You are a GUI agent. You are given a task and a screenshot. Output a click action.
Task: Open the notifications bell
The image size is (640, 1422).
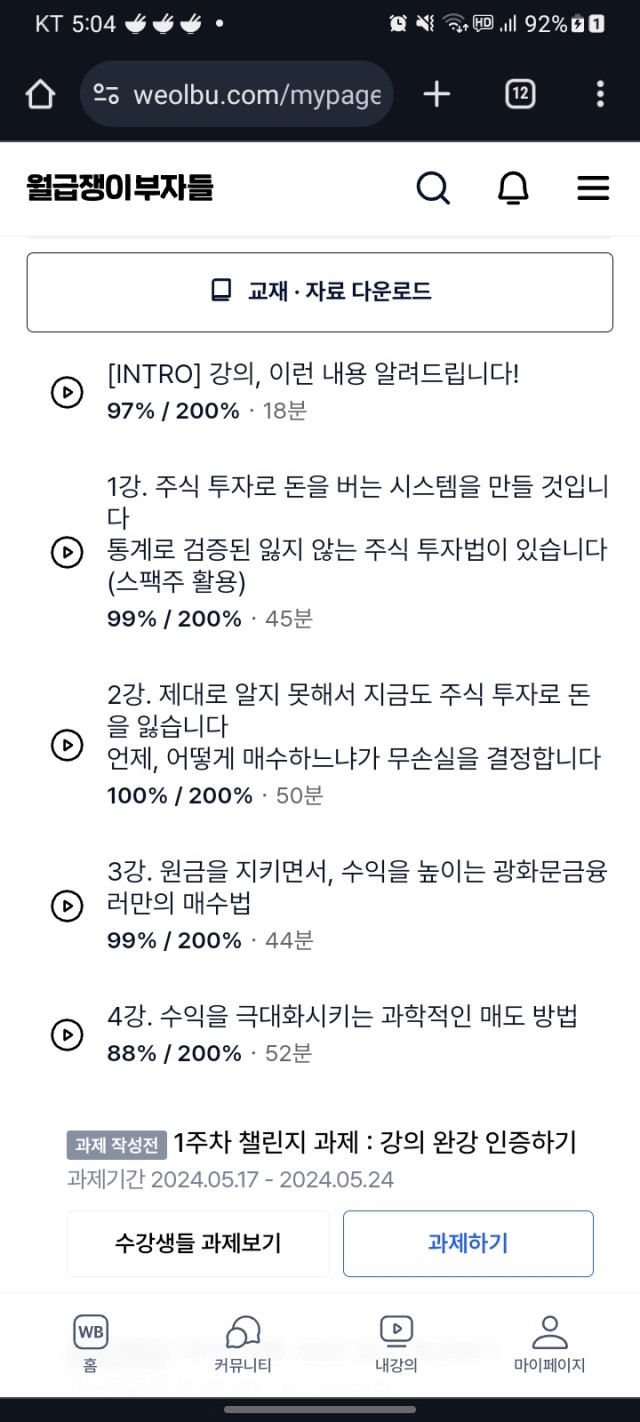tap(513, 187)
